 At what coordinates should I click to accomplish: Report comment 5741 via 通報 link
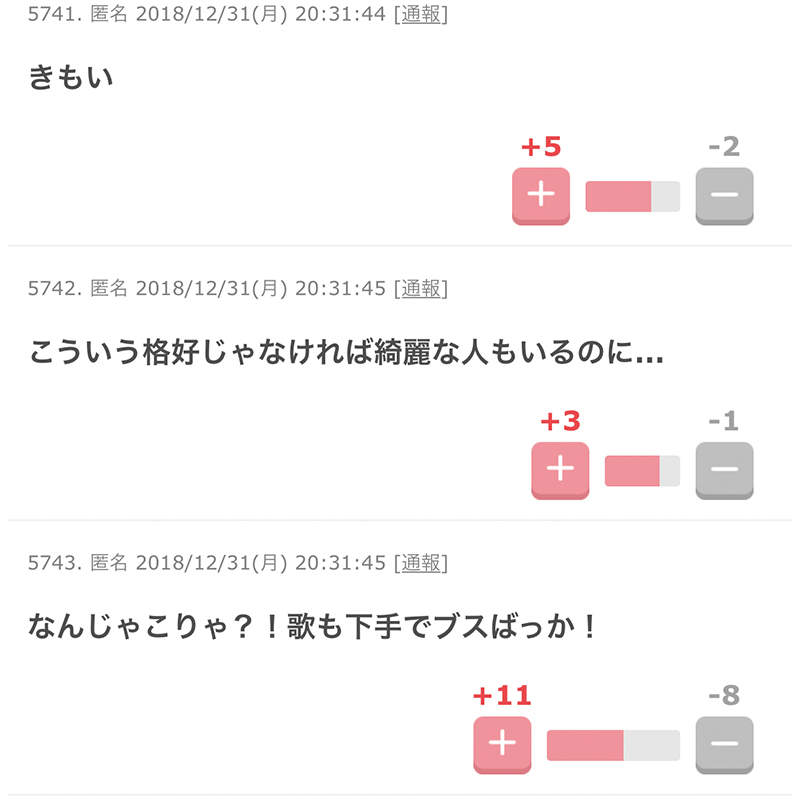tap(421, 15)
